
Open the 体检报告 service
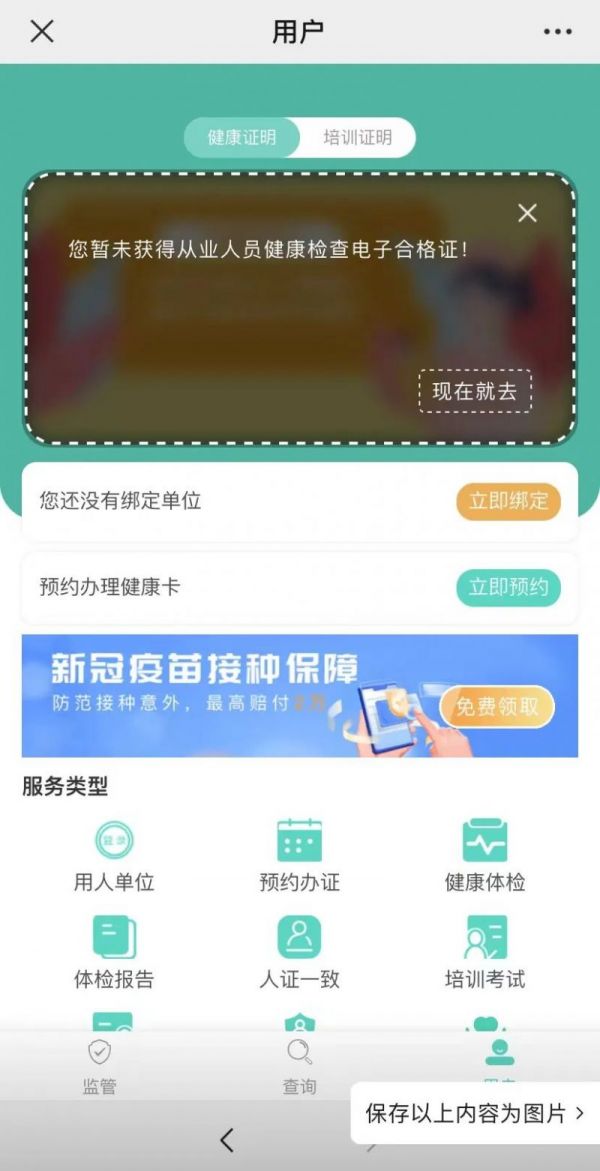pyautogui.click(x=114, y=953)
